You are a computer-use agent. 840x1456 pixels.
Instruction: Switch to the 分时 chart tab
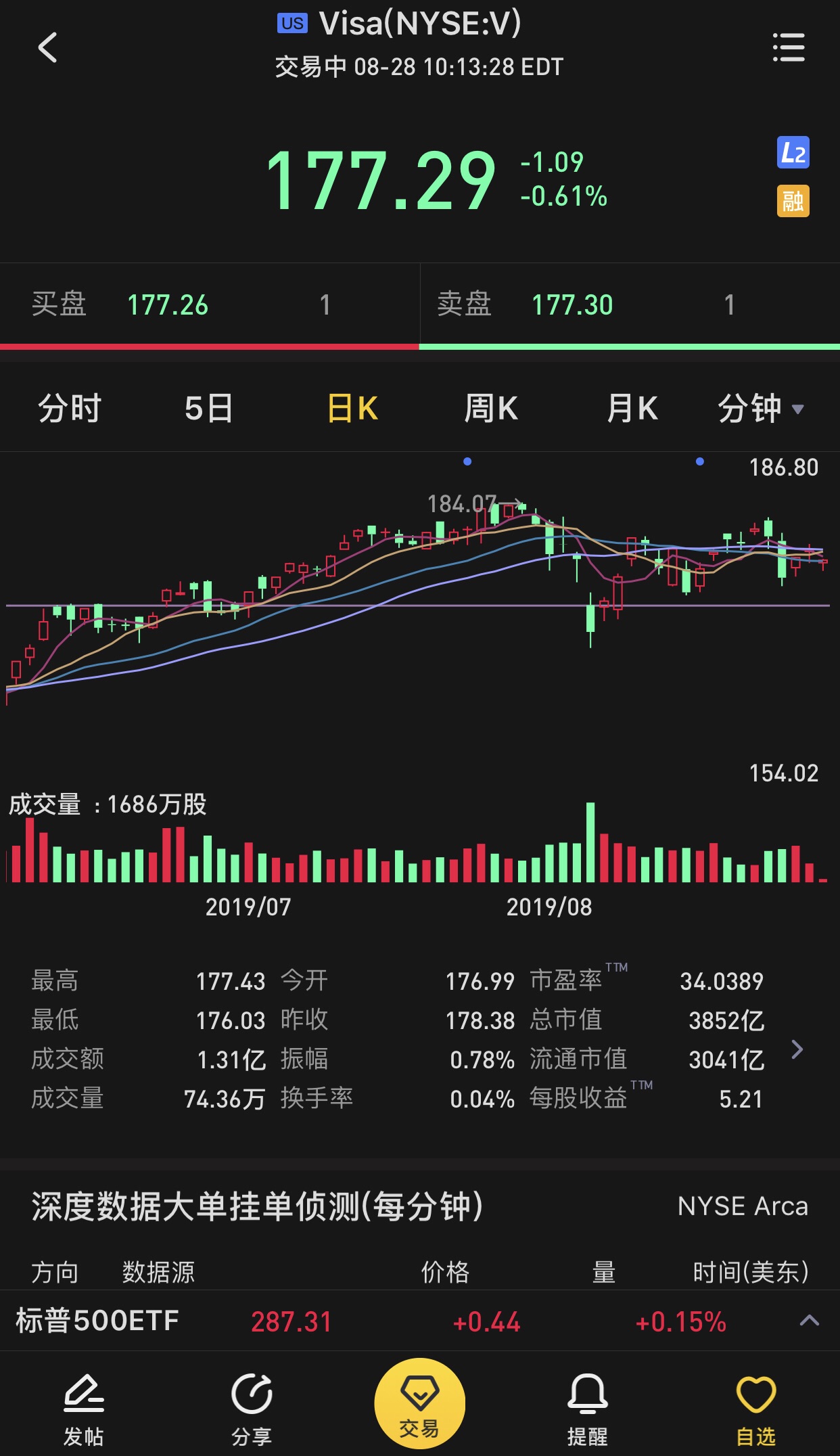[70, 409]
